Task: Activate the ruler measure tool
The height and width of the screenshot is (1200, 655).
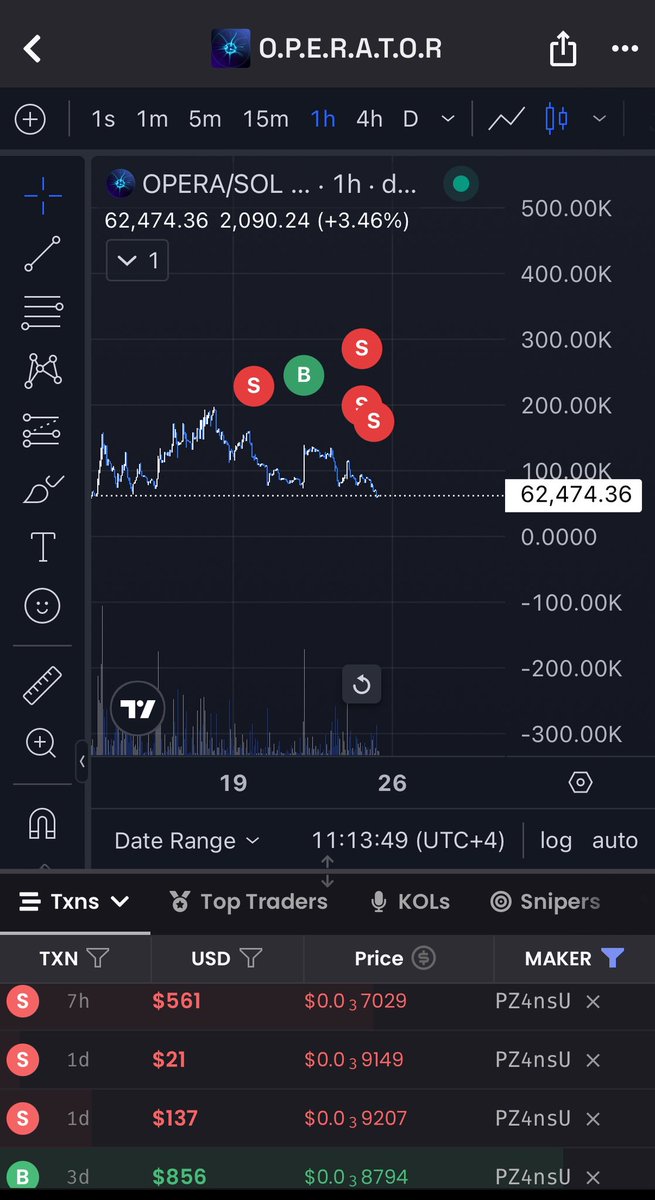Action: [42, 684]
